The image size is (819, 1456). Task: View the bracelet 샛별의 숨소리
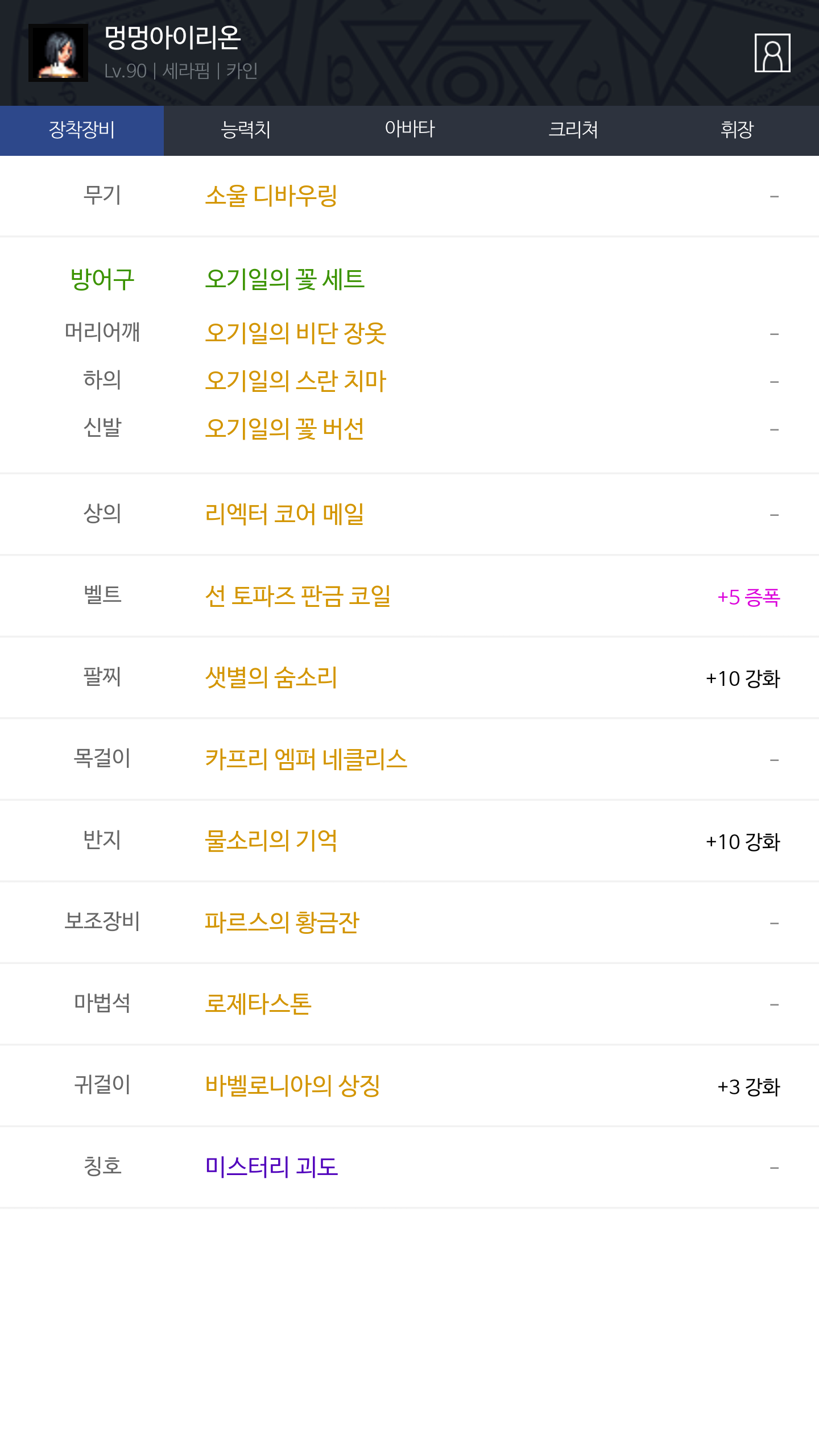pyautogui.click(x=271, y=678)
